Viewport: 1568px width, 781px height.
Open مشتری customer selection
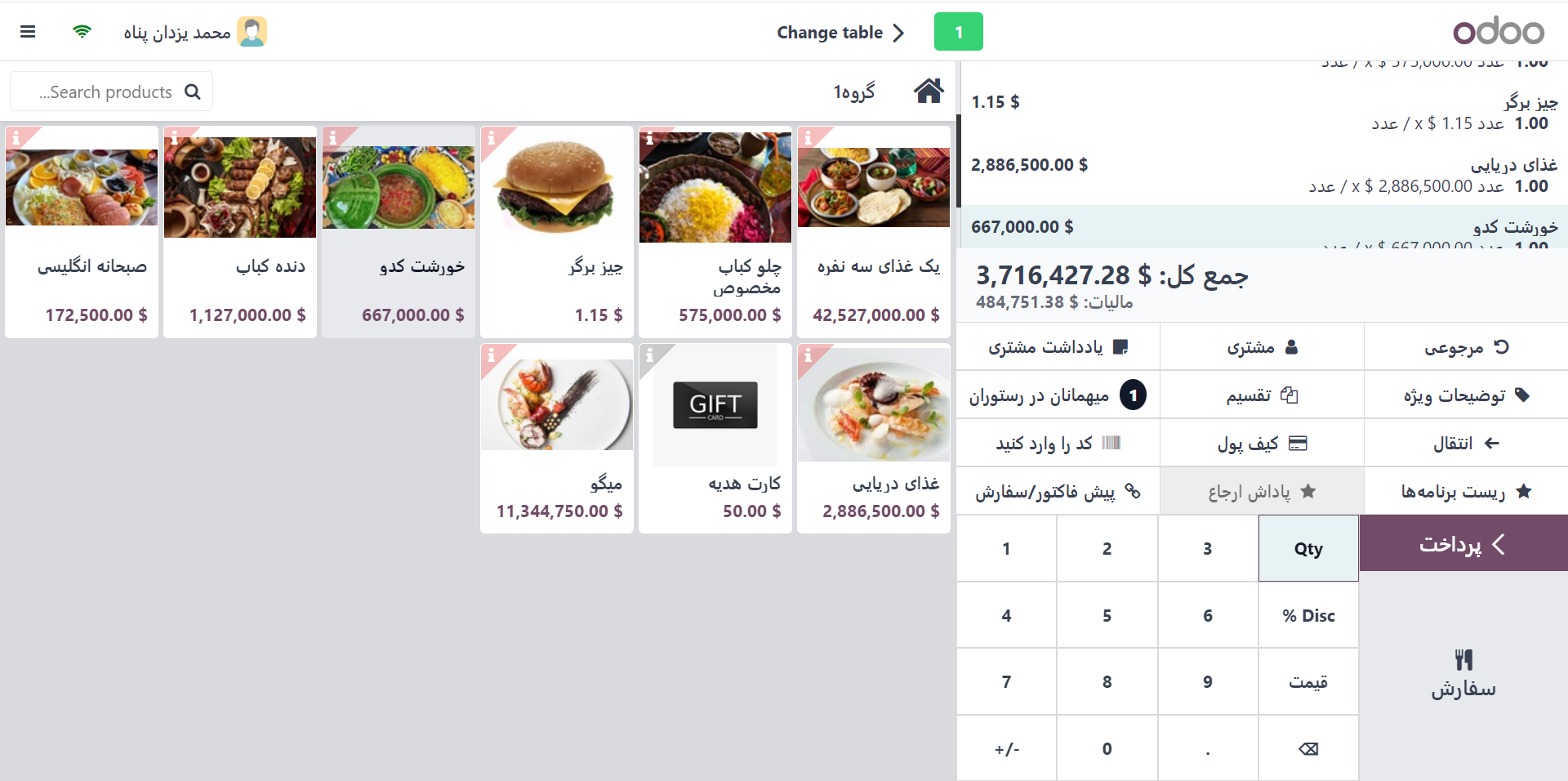1262,347
